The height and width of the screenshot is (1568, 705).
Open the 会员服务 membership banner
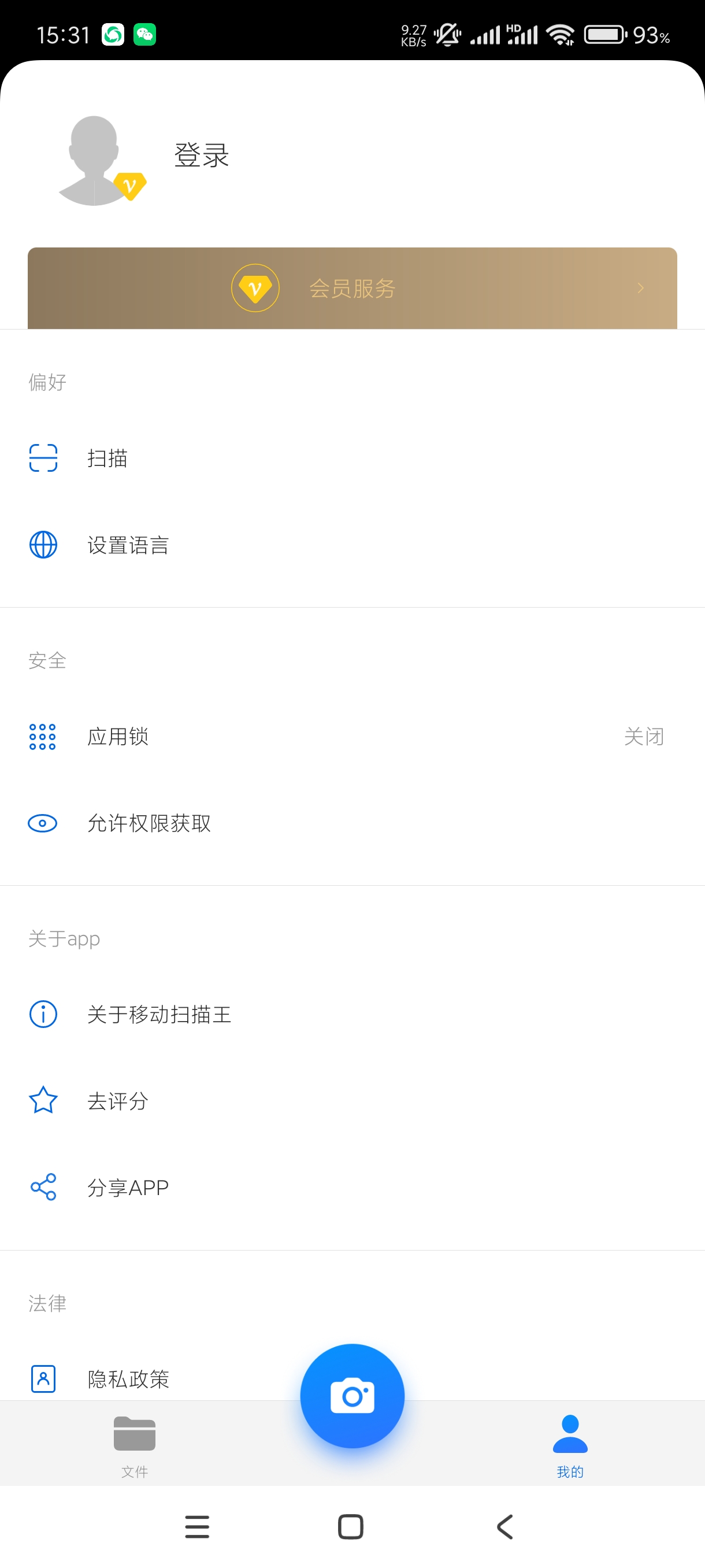coord(352,288)
